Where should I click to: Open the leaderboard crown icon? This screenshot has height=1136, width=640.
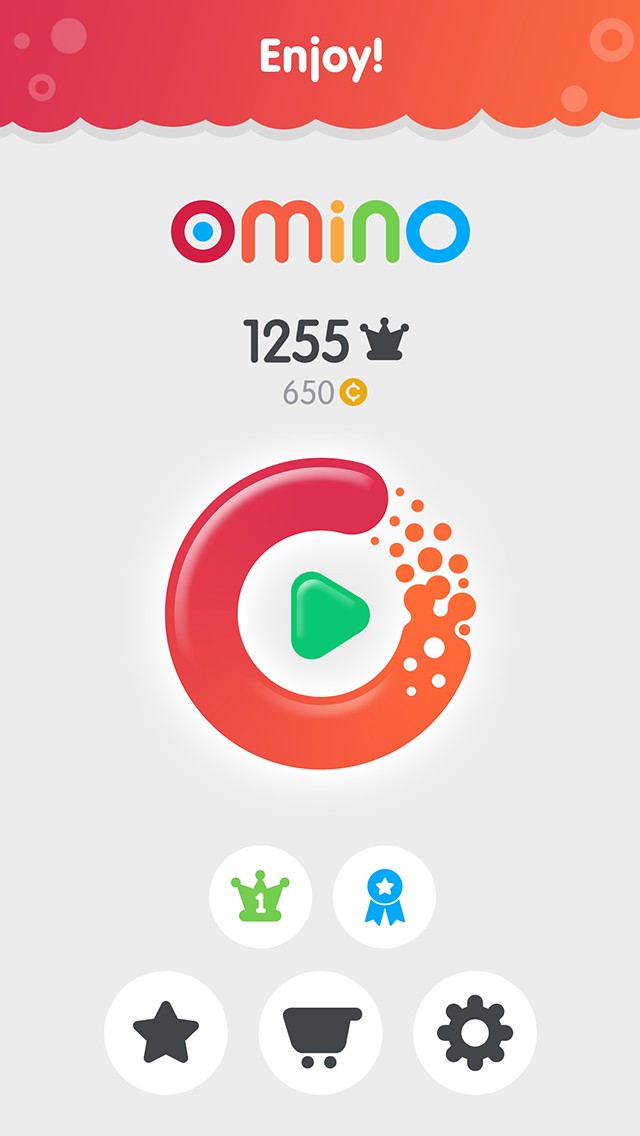click(x=260, y=897)
